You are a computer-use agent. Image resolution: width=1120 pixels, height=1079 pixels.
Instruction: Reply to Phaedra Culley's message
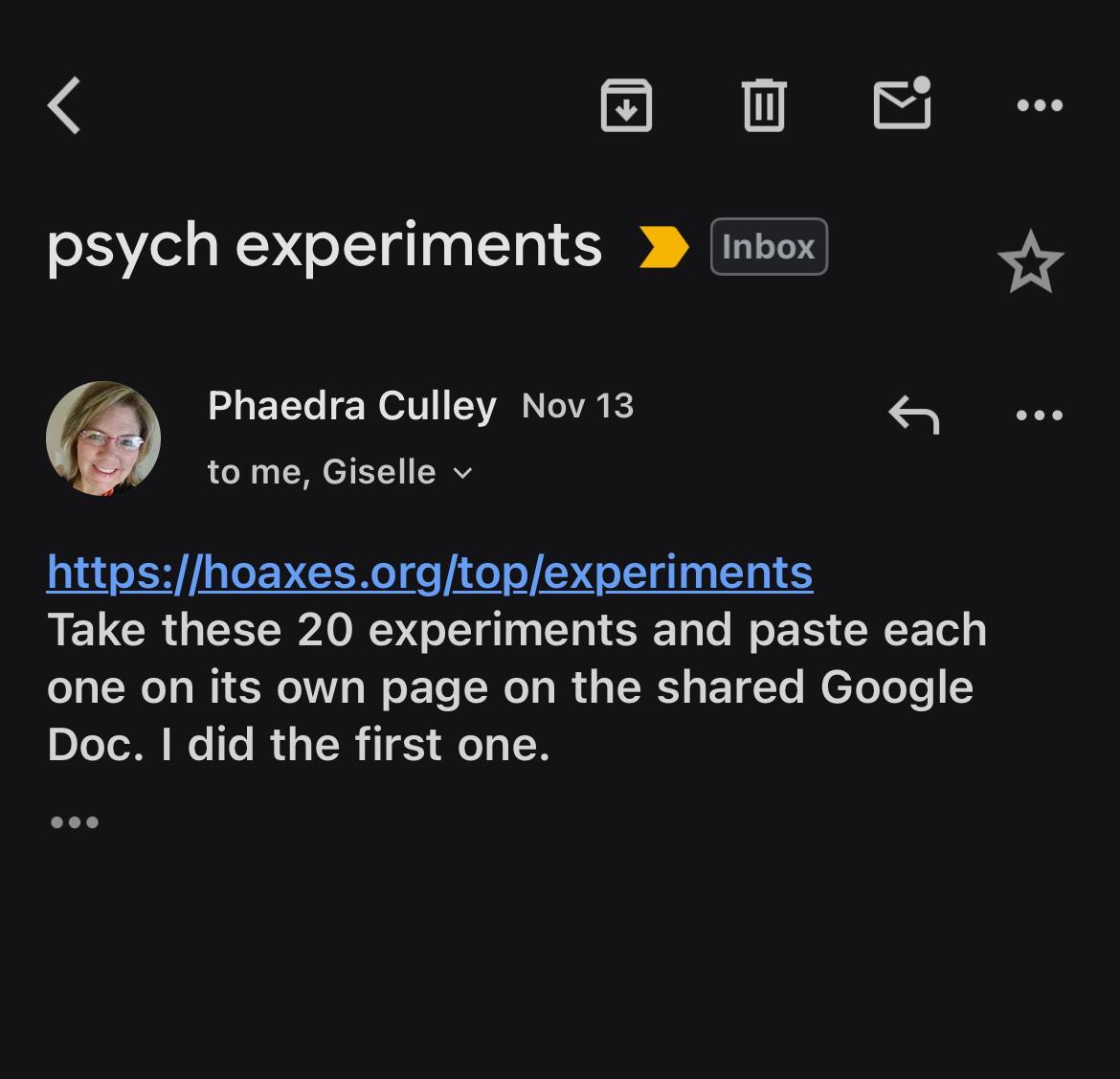tap(914, 416)
